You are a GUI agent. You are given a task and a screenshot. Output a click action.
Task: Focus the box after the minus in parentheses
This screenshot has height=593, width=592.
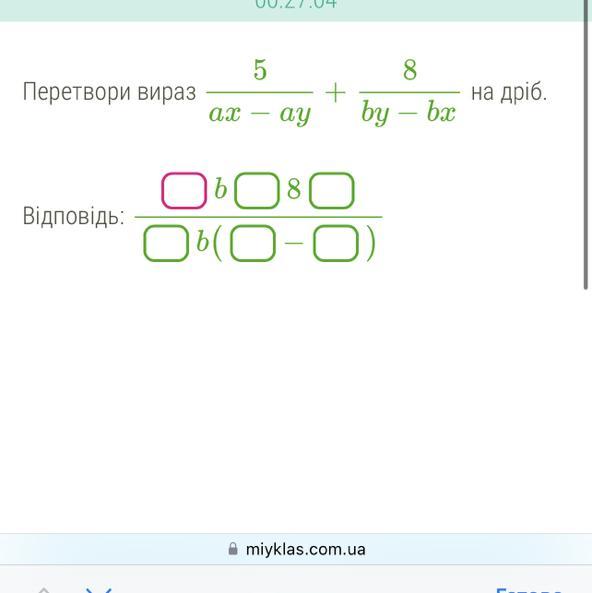(x=336, y=243)
